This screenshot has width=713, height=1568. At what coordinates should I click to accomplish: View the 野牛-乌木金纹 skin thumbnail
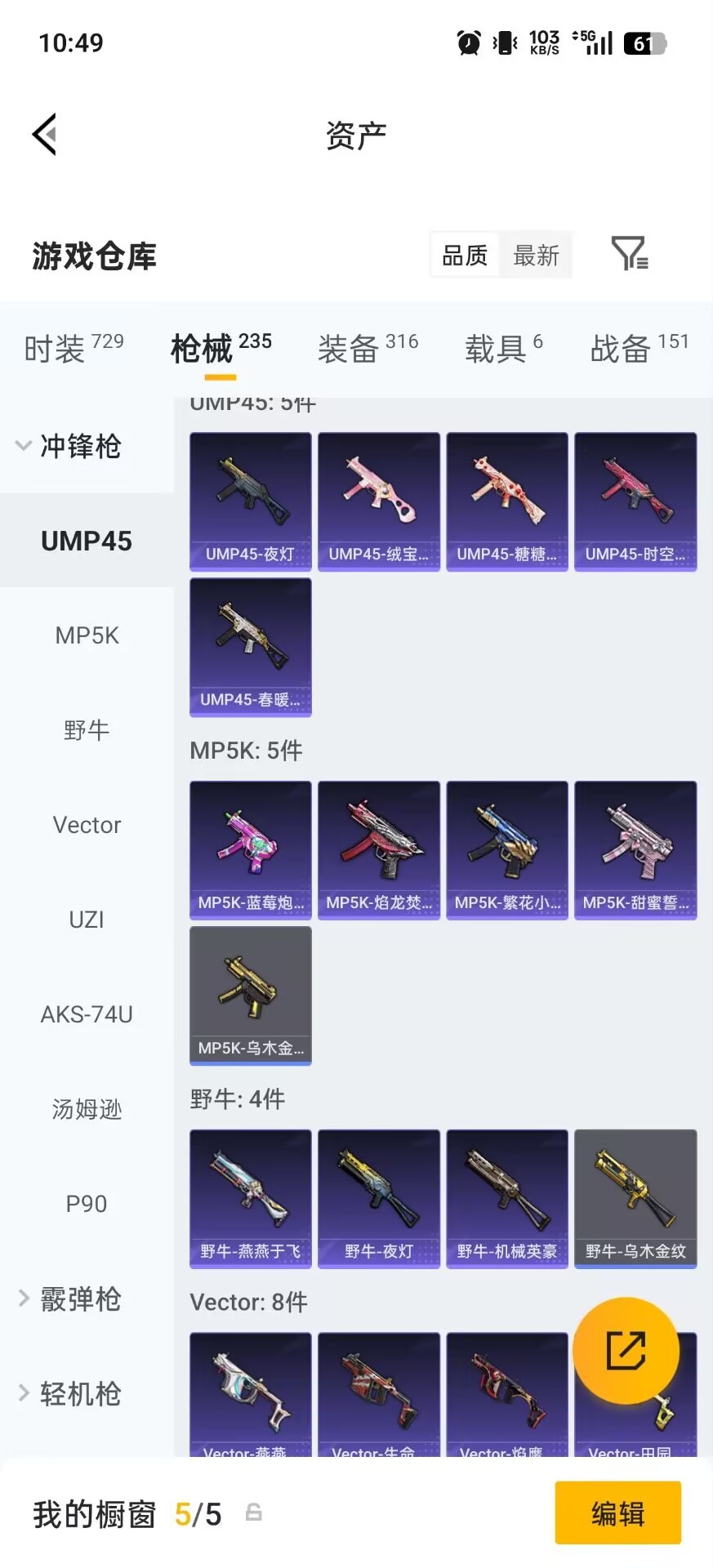pos(635,1198)
